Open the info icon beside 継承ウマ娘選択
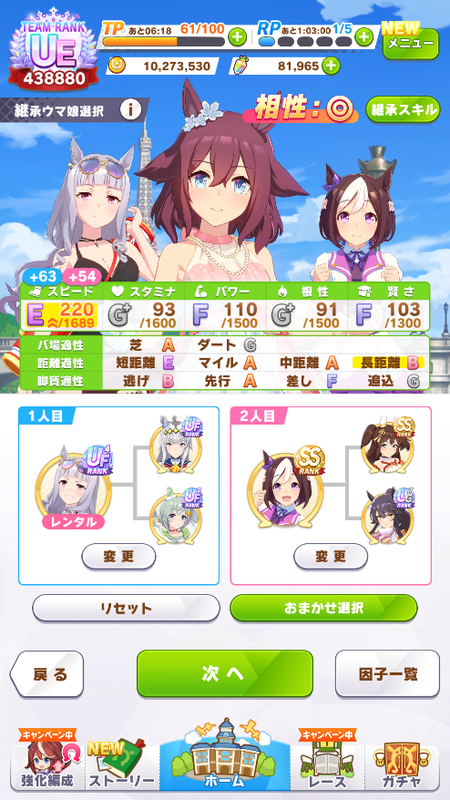 pyautogui.click(x=131, y=109)
